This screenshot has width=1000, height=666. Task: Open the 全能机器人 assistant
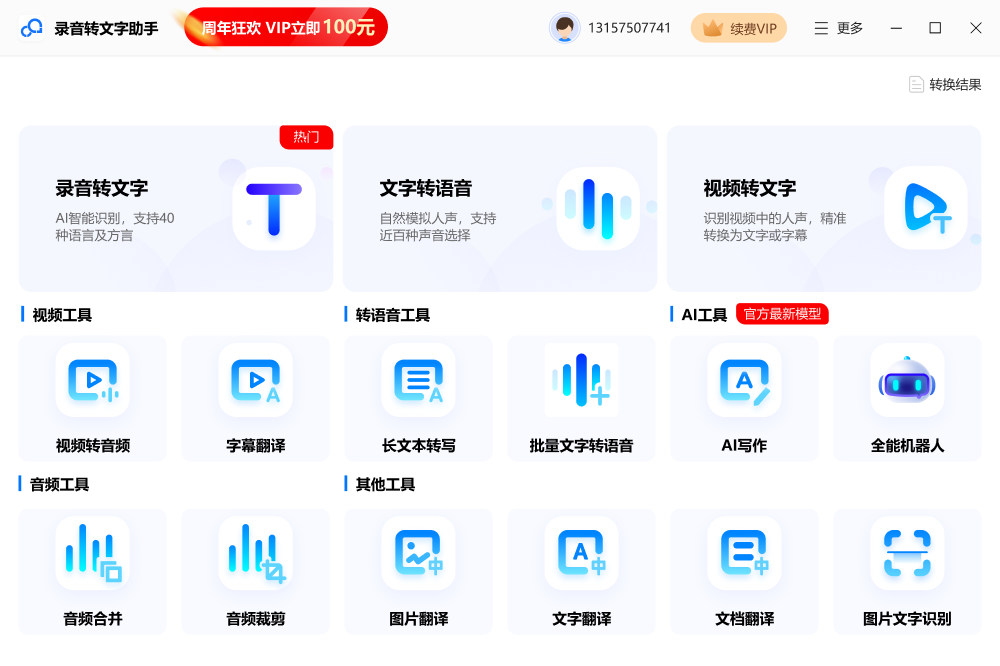pyautogui.click(x=907, y=398)
